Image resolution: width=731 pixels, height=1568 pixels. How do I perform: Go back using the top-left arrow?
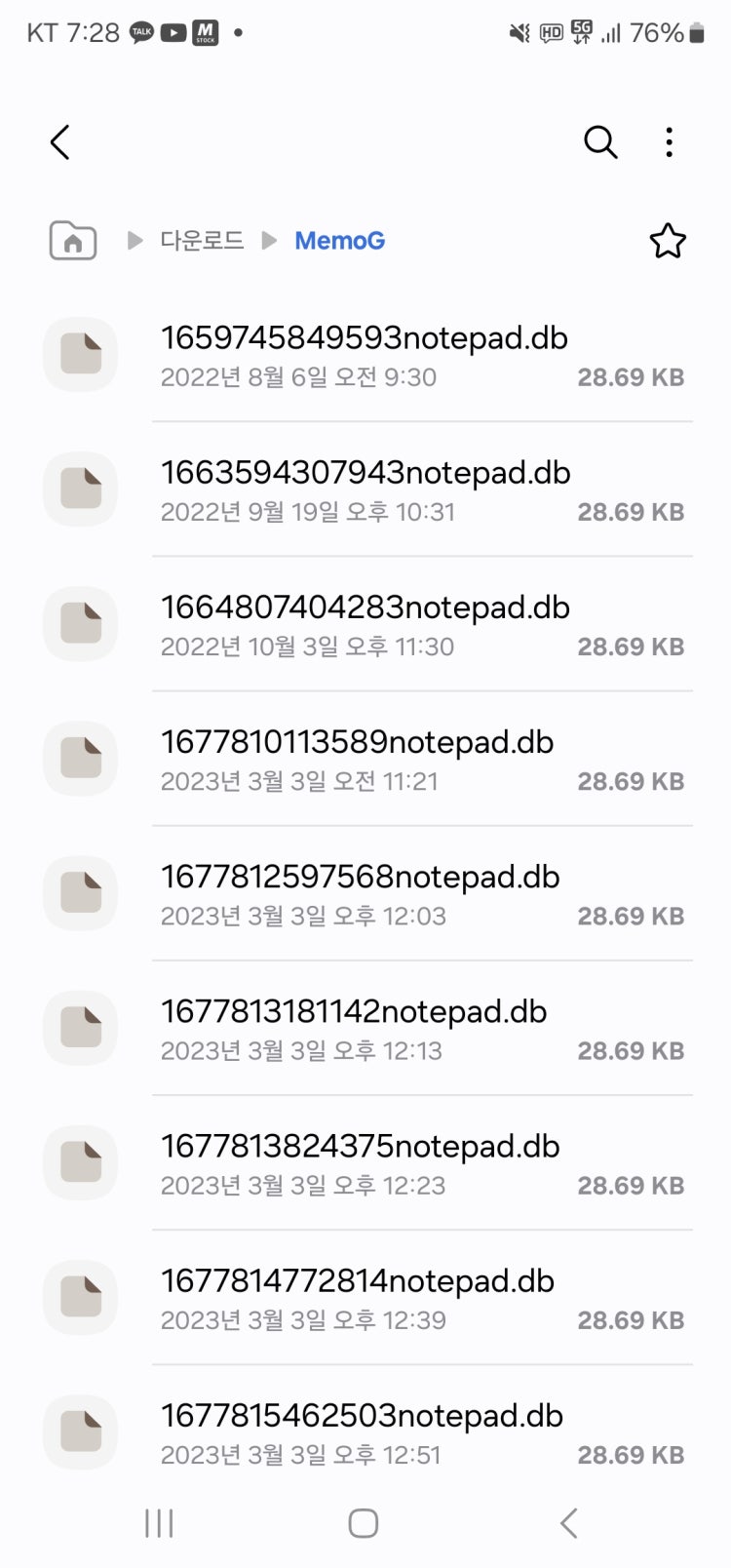point(60,142)
